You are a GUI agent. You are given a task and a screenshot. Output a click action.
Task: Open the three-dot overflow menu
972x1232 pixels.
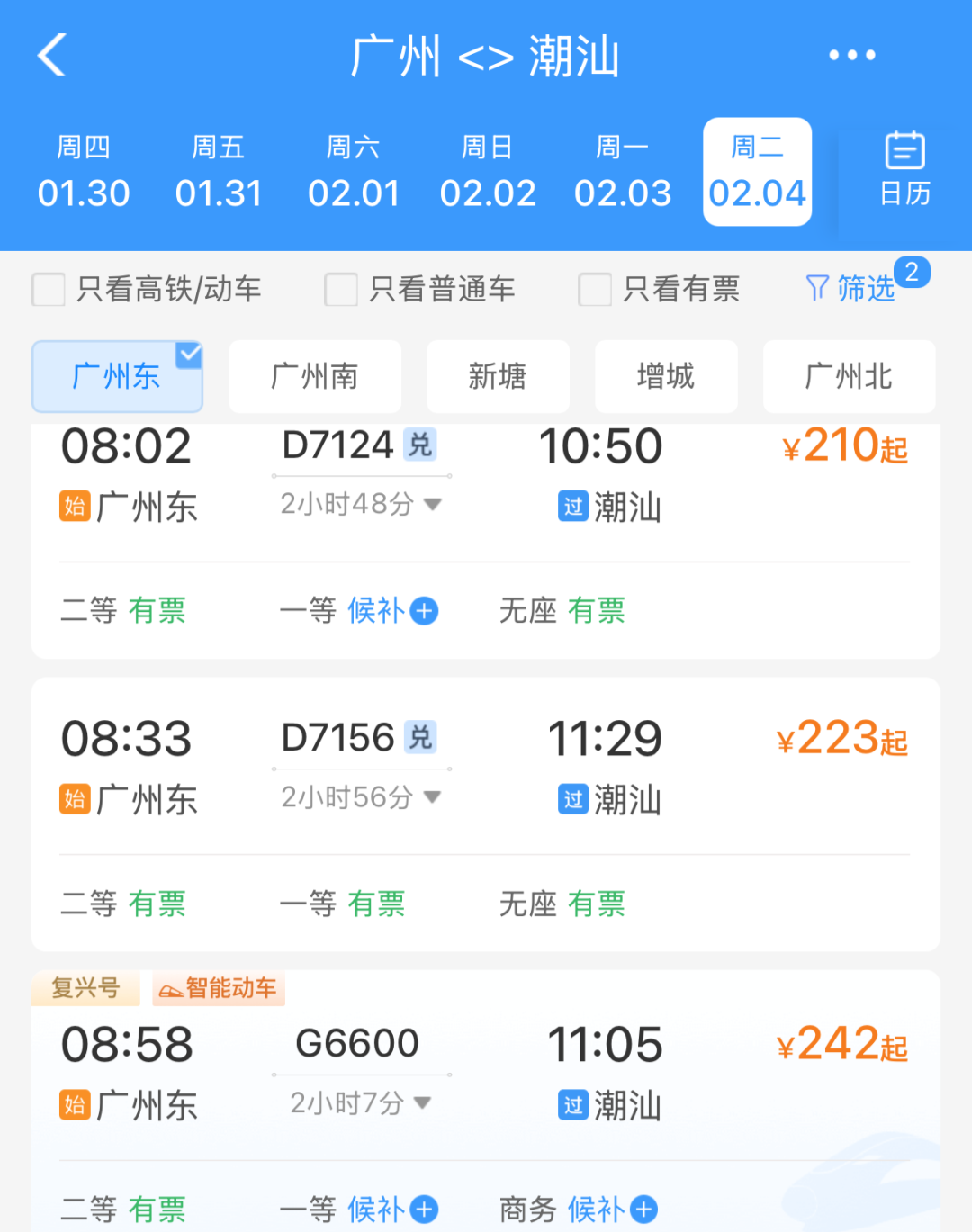click(x=851, y=55)
